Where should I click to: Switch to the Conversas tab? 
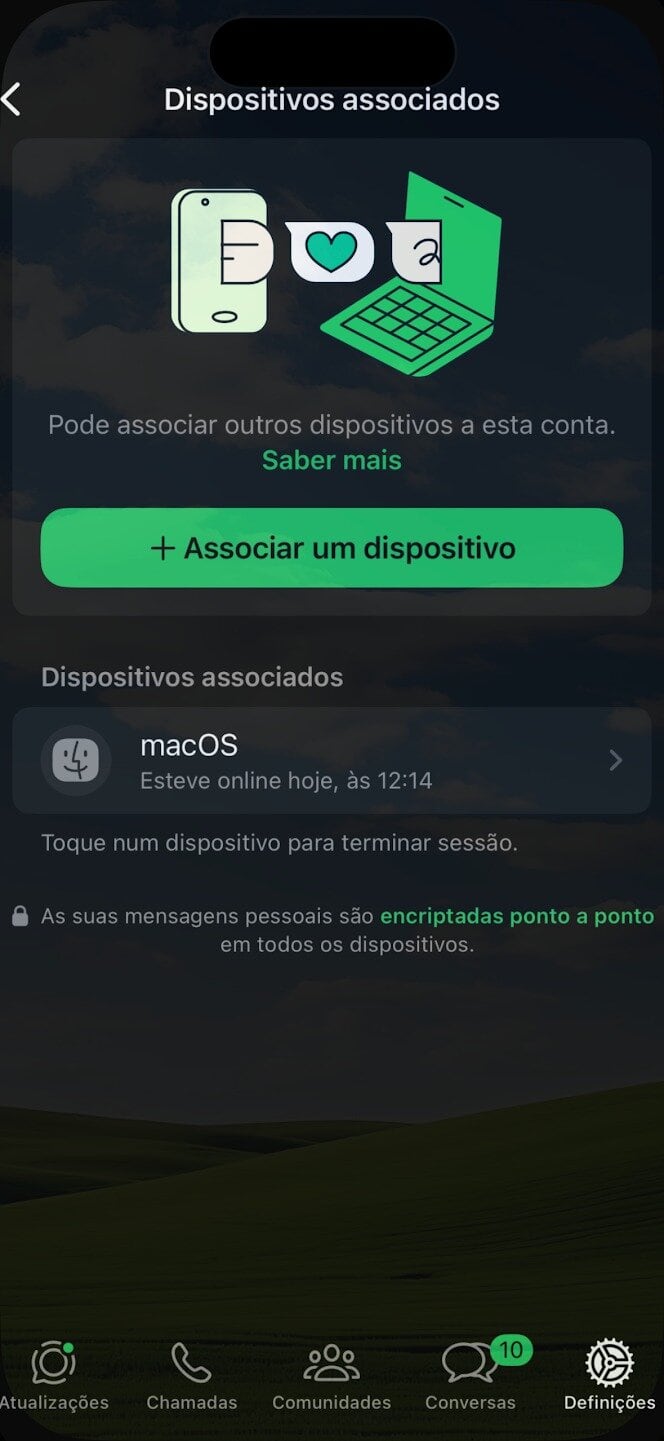tap(470, 1376)
